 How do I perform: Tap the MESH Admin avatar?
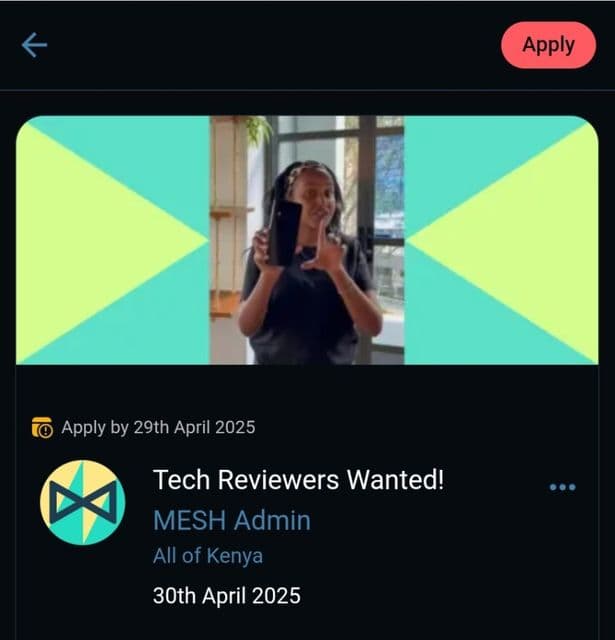pyautogui.click(x=83, y=503)
